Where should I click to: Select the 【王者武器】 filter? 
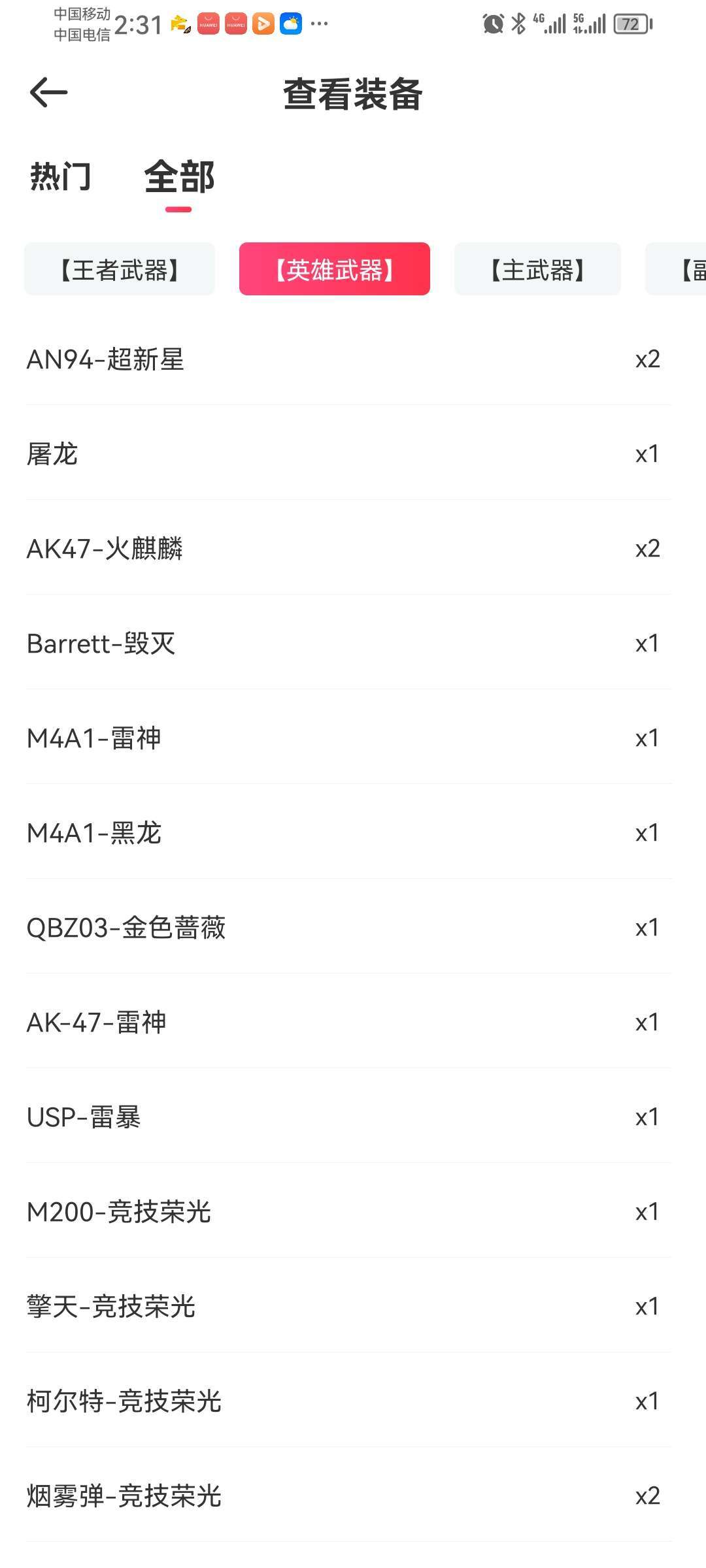click(x=120, y=269)
